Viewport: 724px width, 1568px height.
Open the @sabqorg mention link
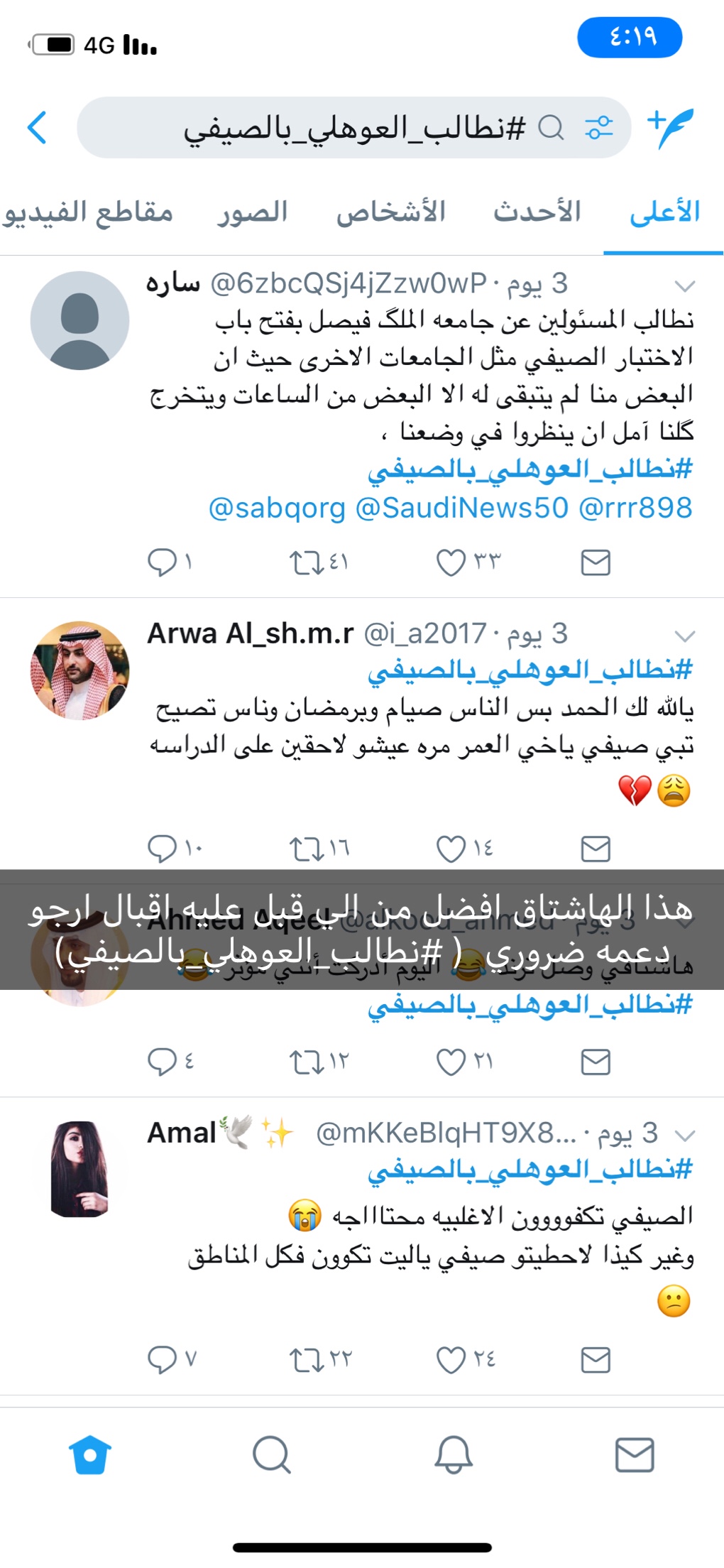click(277, 508)
